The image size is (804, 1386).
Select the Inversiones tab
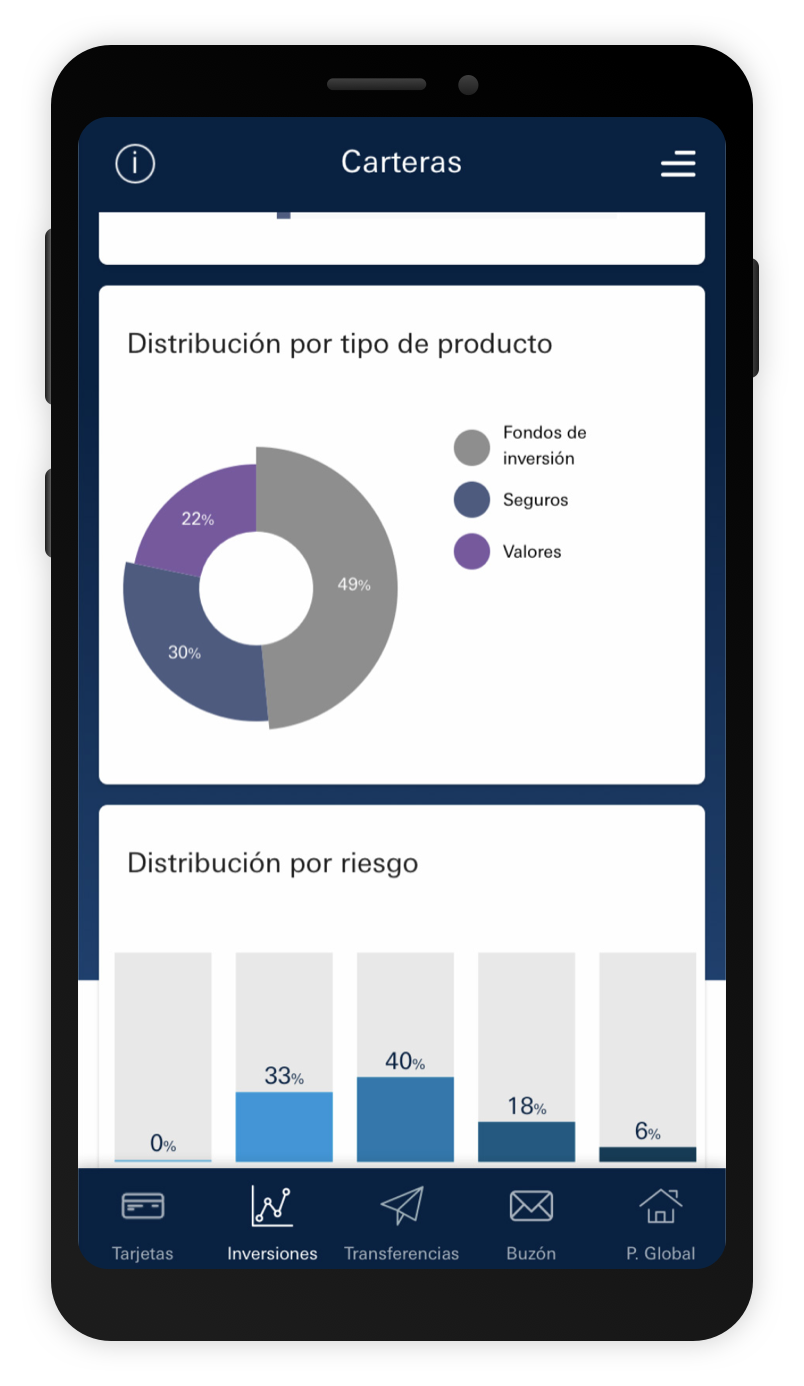(x=272, y=1223)
